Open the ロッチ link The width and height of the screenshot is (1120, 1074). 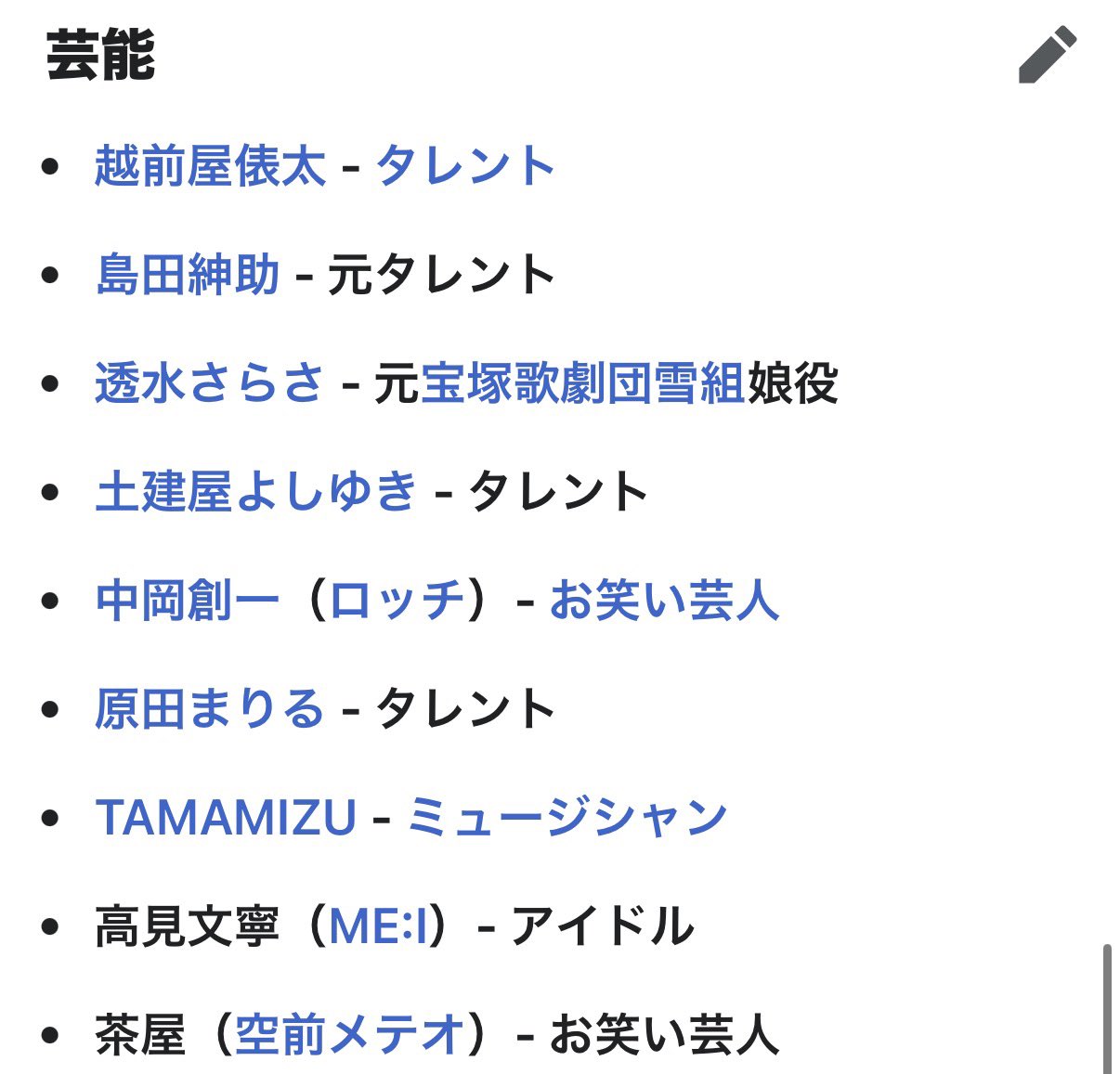click(x=397, y=601)
